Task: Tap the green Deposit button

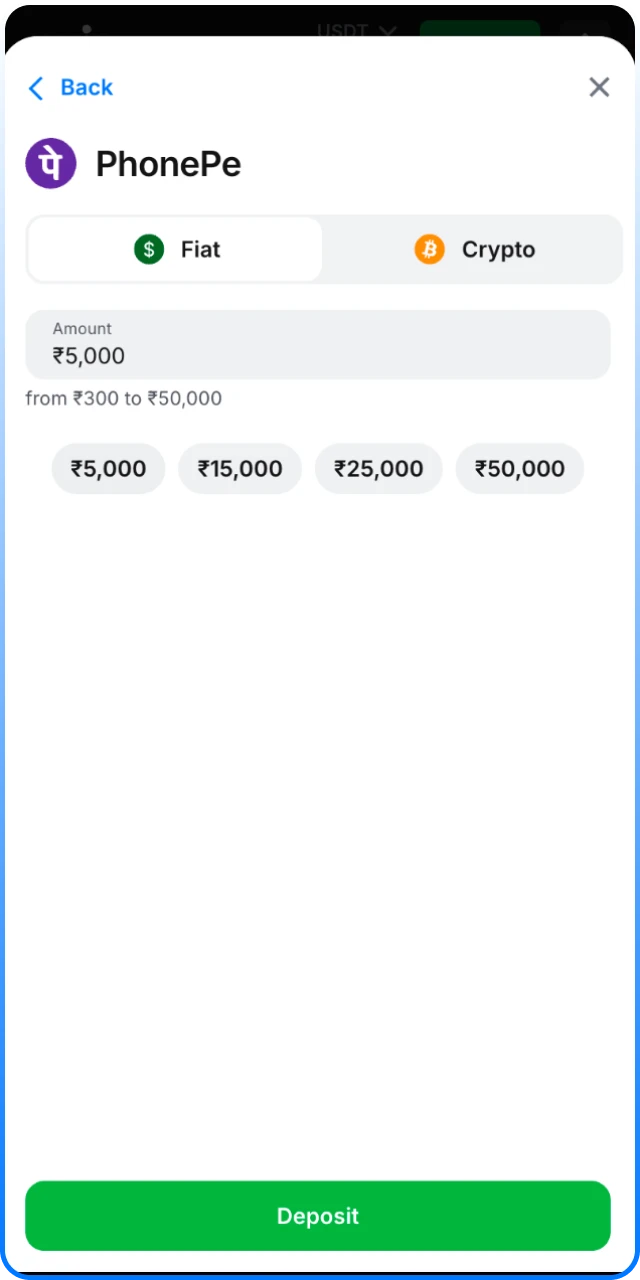Action: coord(317,1216)
